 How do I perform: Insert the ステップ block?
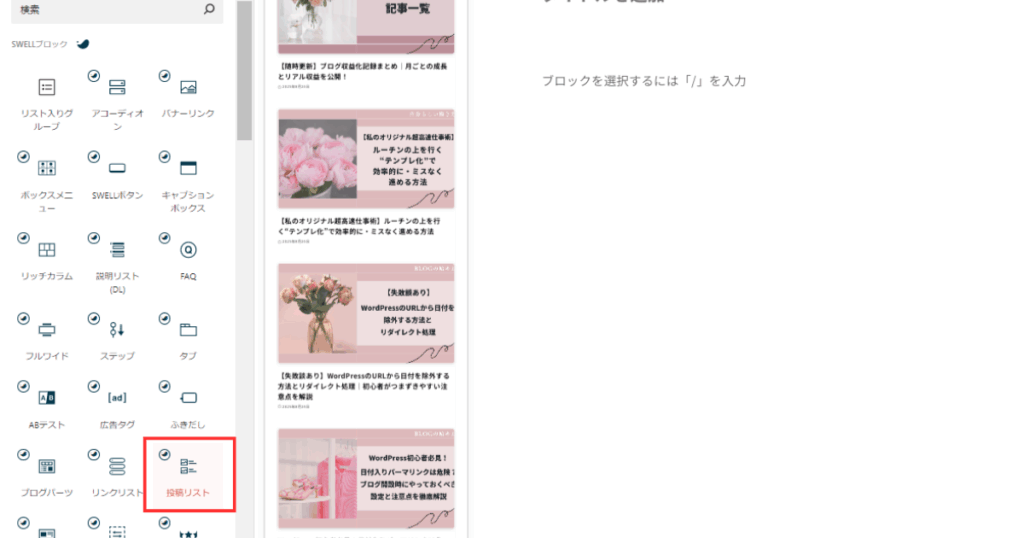coord(117,338)
